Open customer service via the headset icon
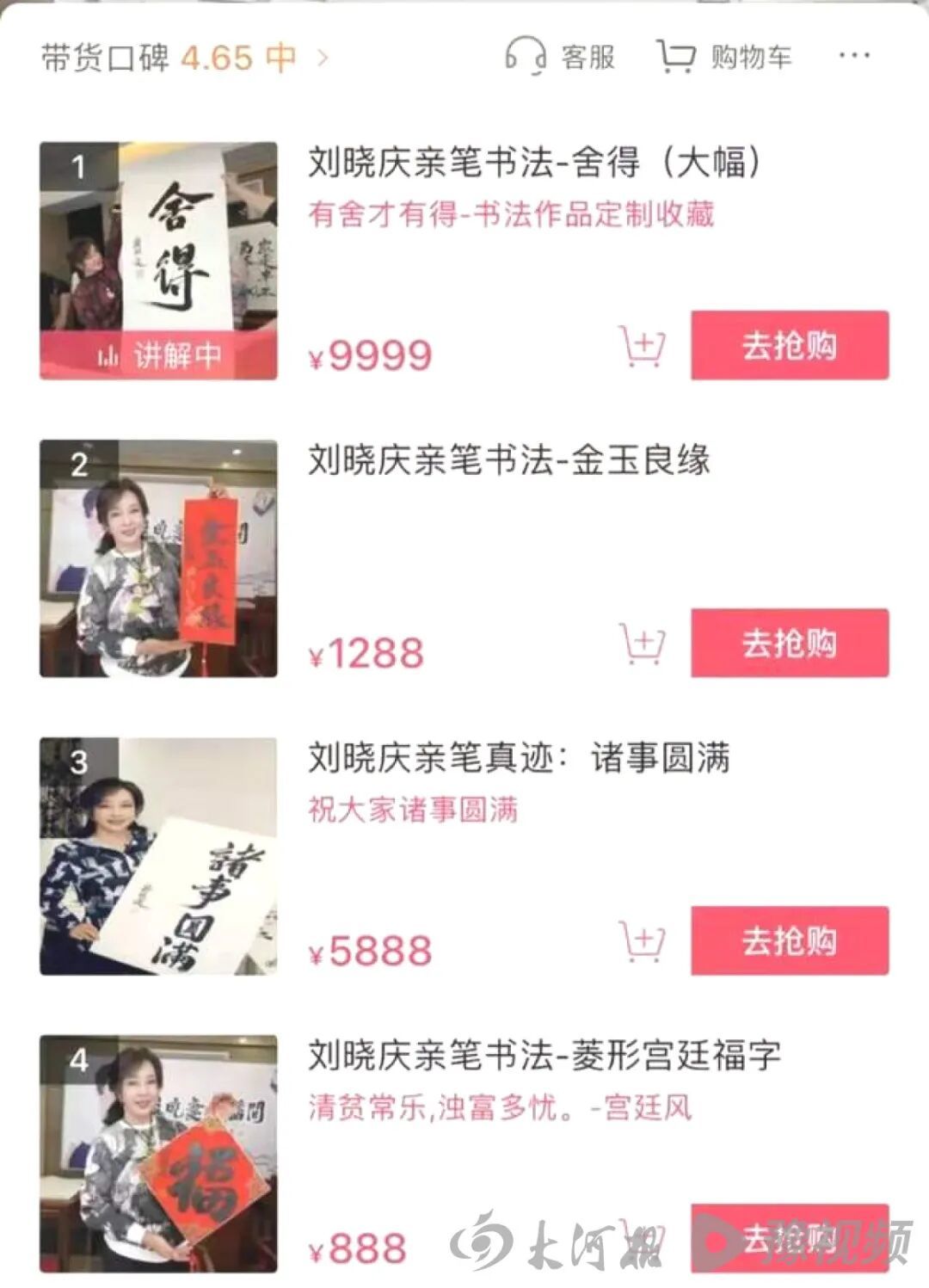This screenshot has height=1288, width=929. [527, 55]
